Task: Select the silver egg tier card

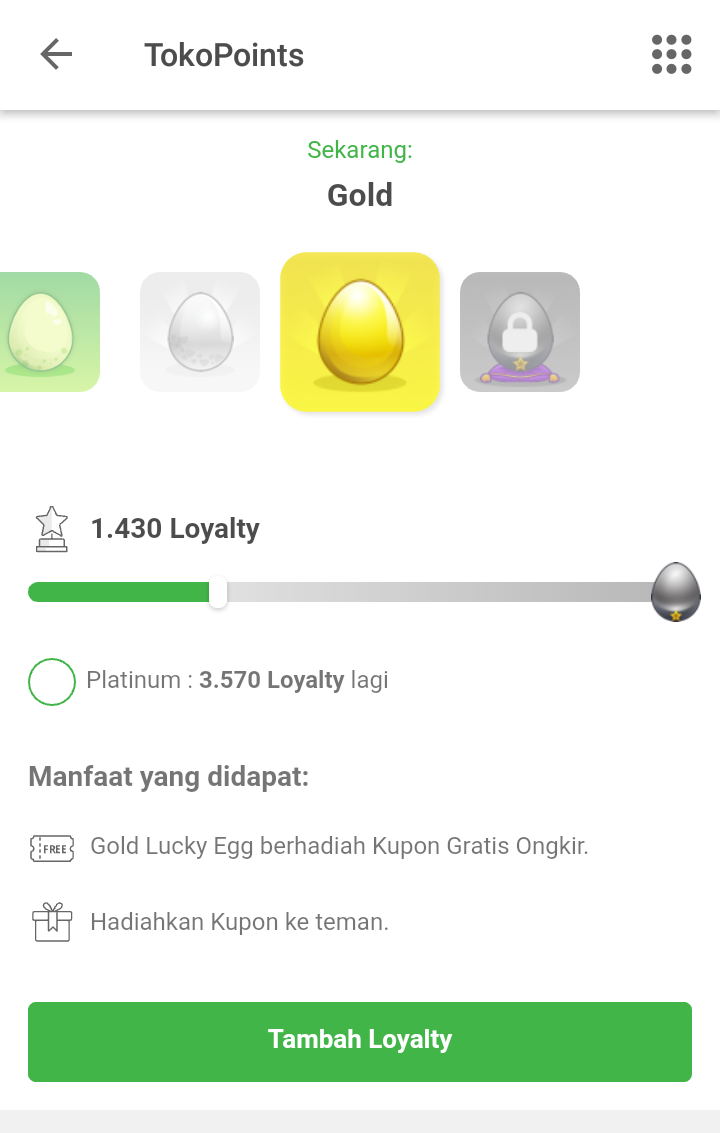Action: (x=200, y=332)
